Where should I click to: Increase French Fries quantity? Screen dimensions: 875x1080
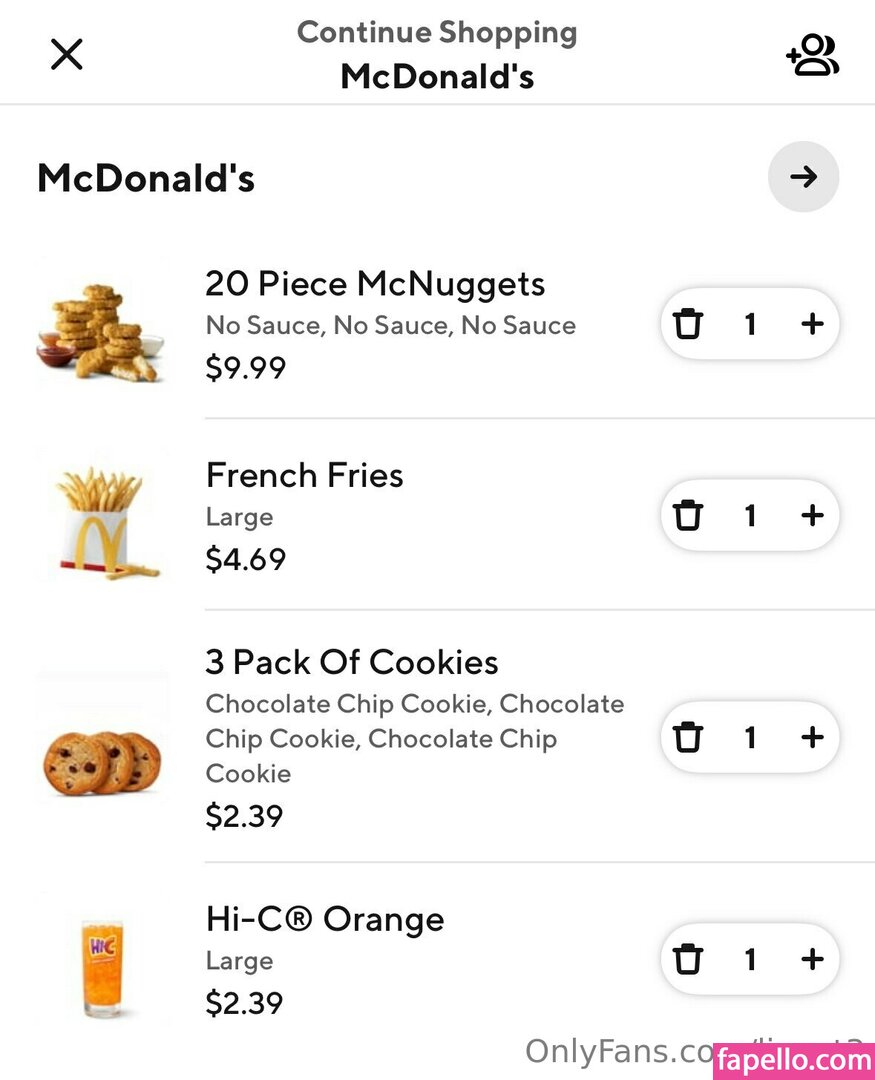pyautogui.click(x=812, y=515)
